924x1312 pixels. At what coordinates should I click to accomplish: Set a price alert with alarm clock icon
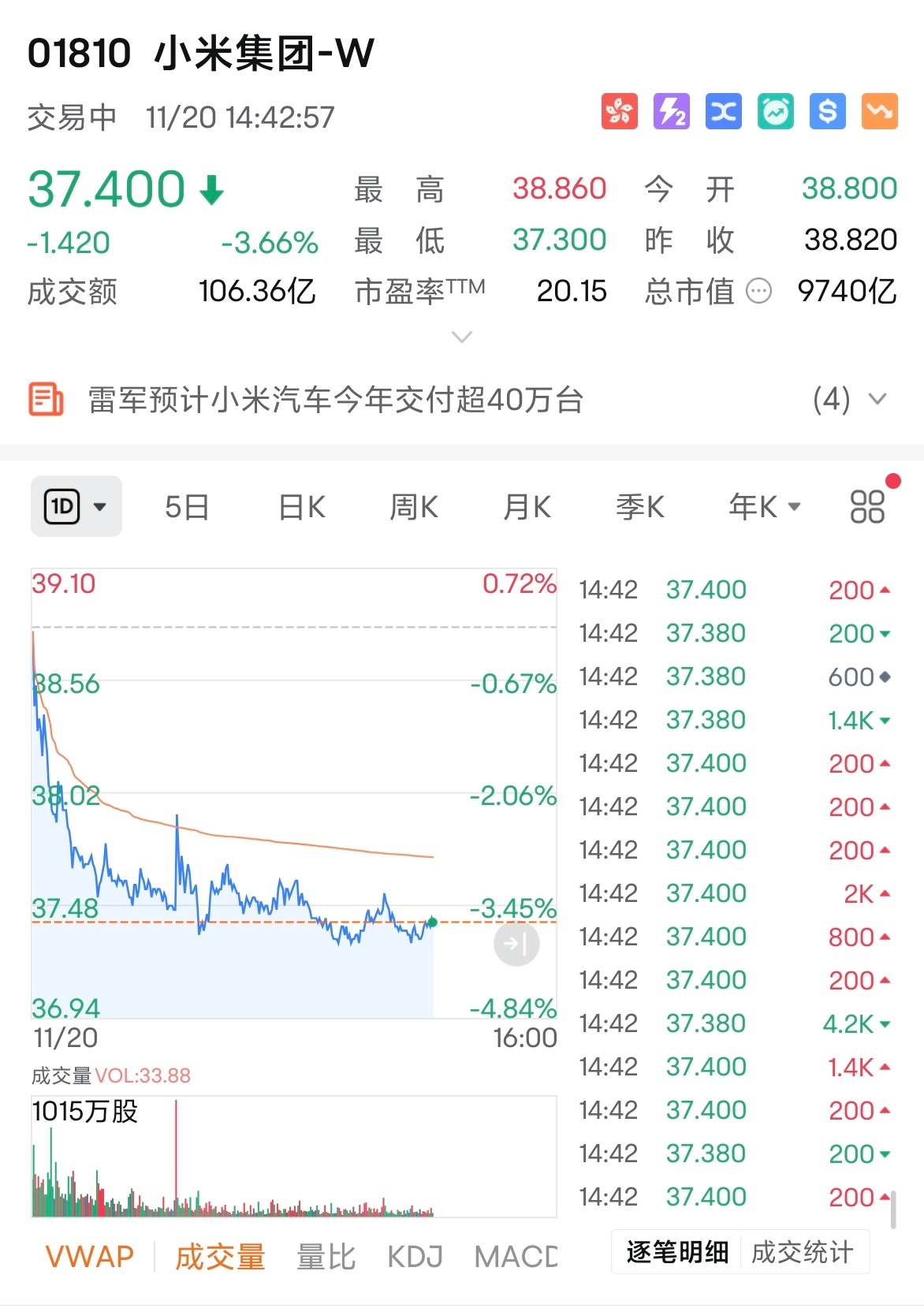click(775, 112)
